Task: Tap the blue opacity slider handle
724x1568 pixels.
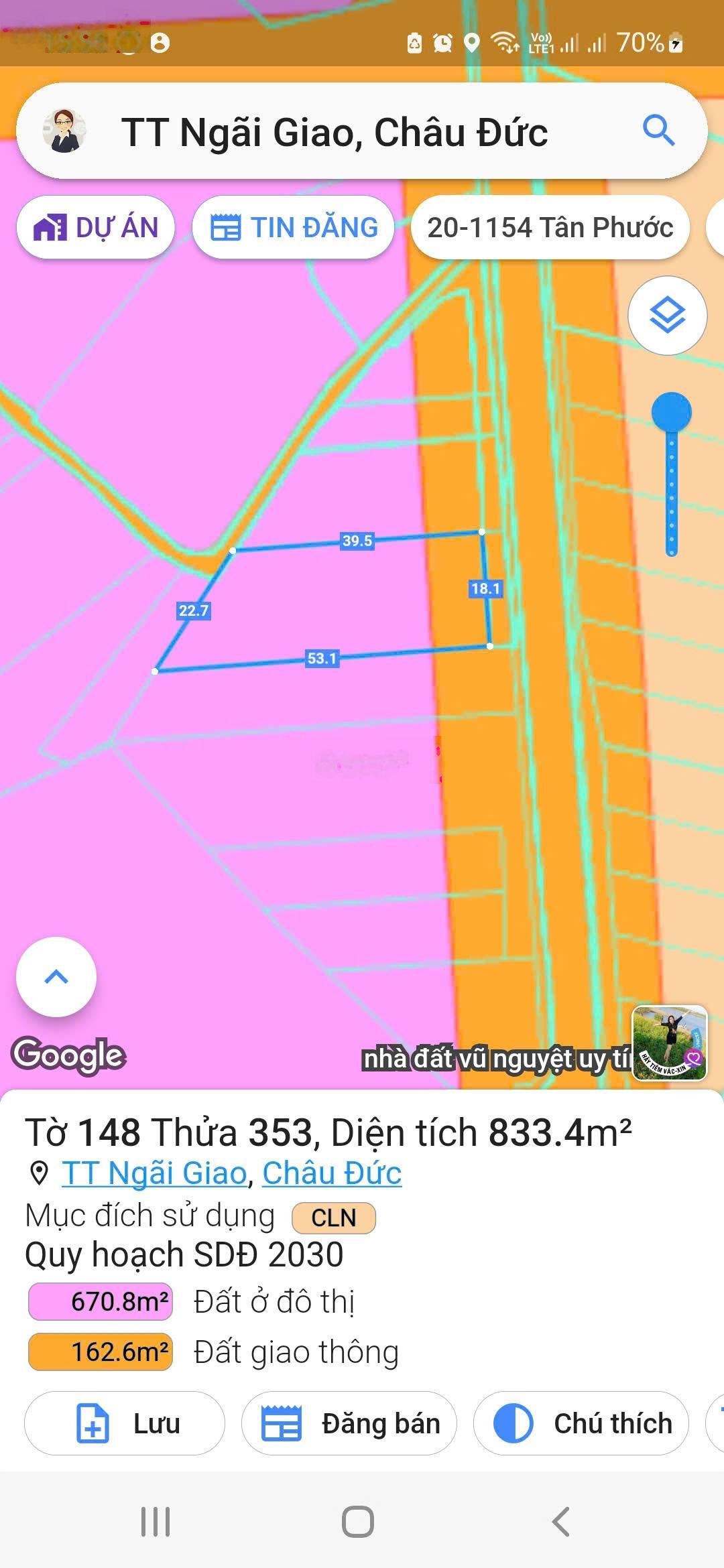Action: tap(671, 412)
